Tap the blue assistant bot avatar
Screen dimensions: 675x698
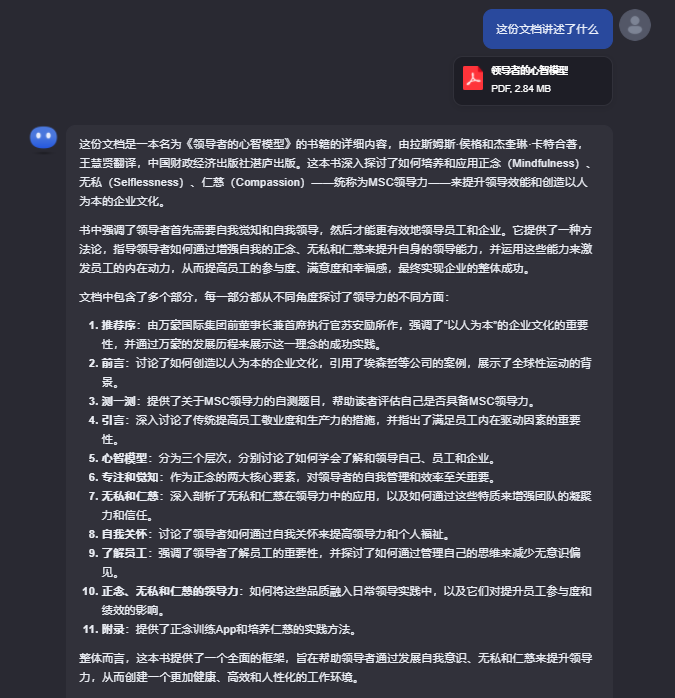click(x=43, y=138)
